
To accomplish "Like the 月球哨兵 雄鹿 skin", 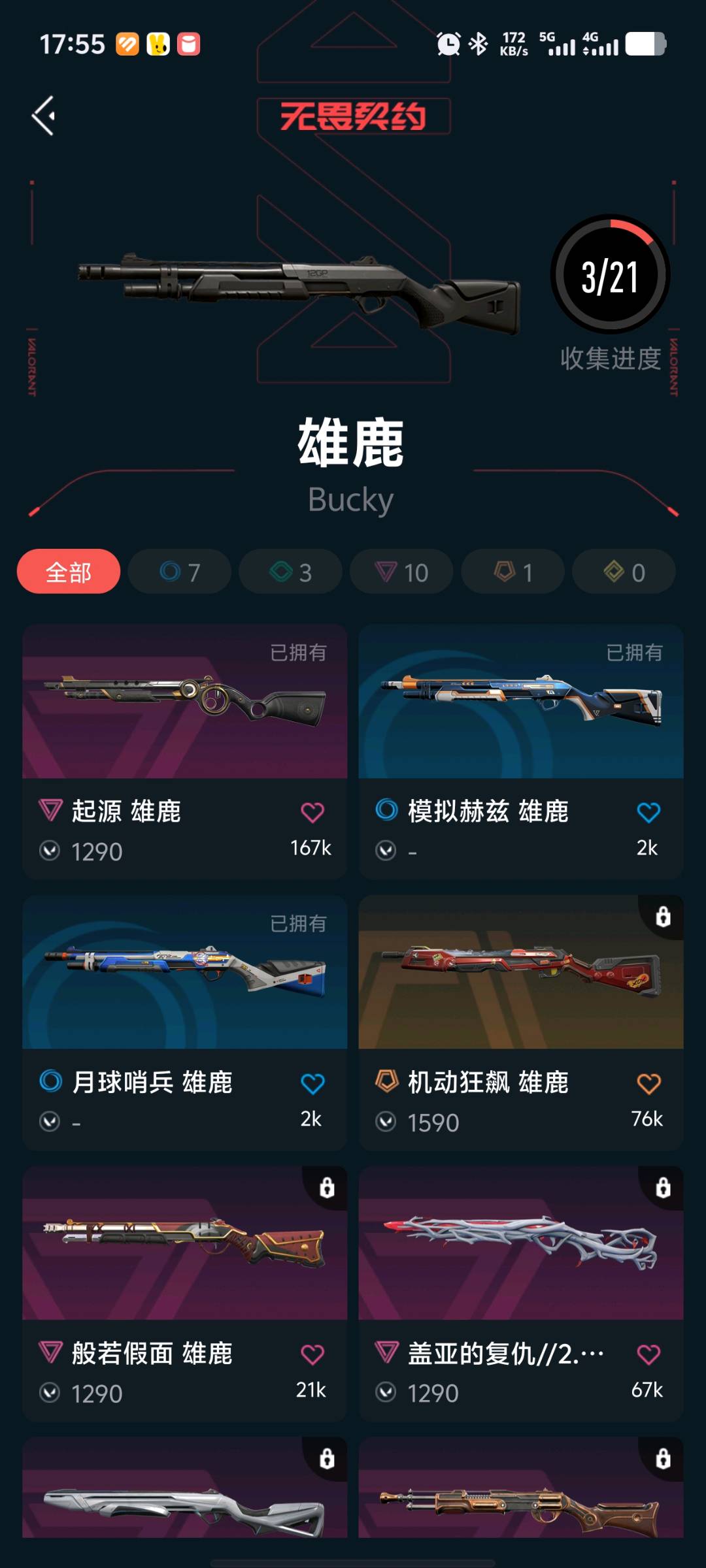I will click(x=312, y=1083).
